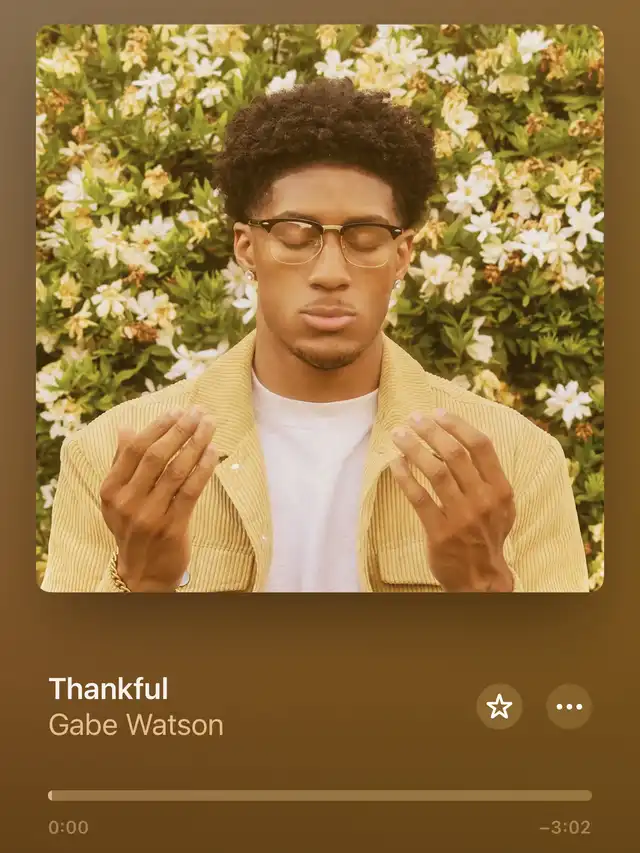Tap the Thankful album artwork
Viewport: 640px width, 853px height.
click(x=320, y=308)
